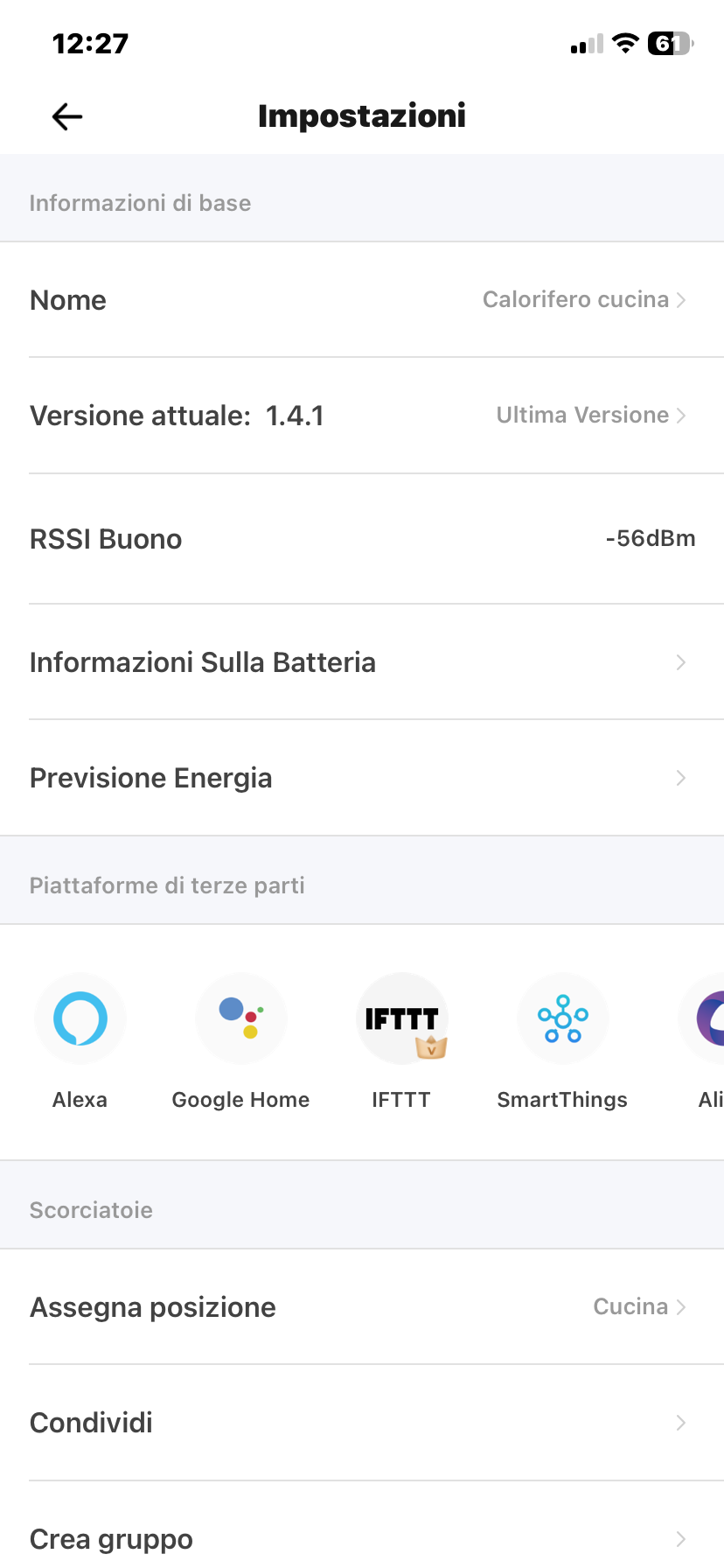Open the IFTTT integration

click(402, 1020)
